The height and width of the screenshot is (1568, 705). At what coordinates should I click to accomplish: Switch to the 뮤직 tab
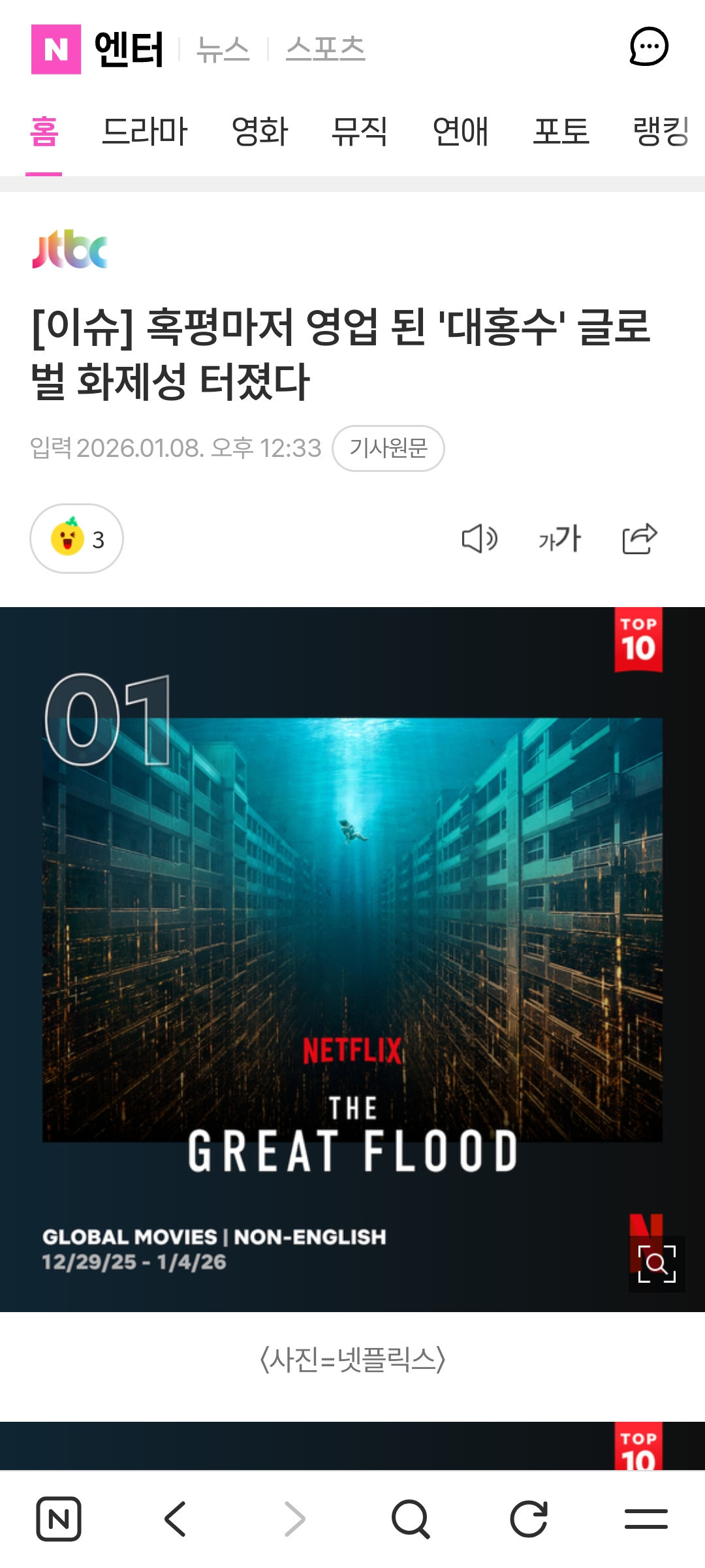(360, 131)
